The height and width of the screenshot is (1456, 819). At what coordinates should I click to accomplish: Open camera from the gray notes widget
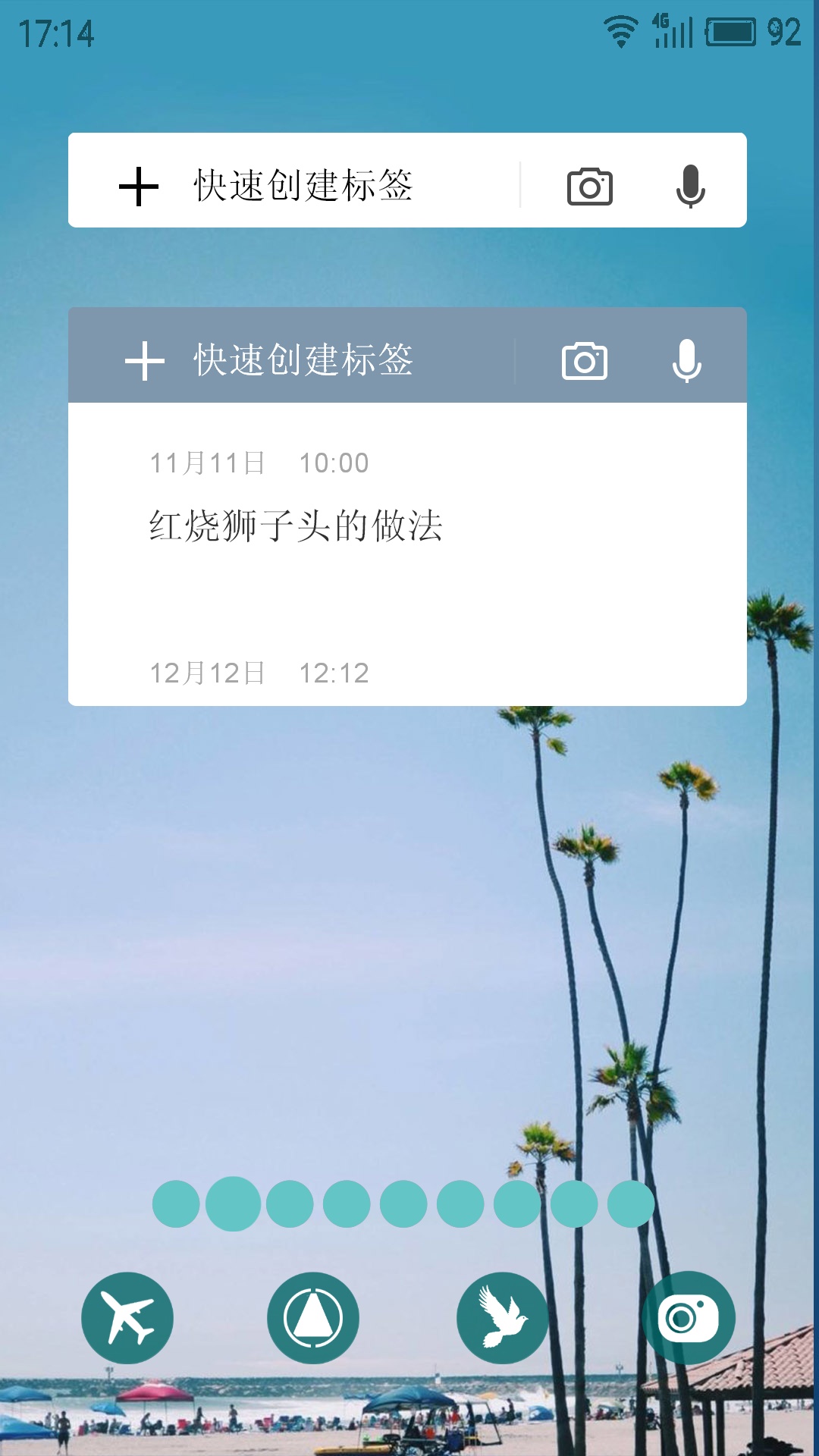(585, 361)
